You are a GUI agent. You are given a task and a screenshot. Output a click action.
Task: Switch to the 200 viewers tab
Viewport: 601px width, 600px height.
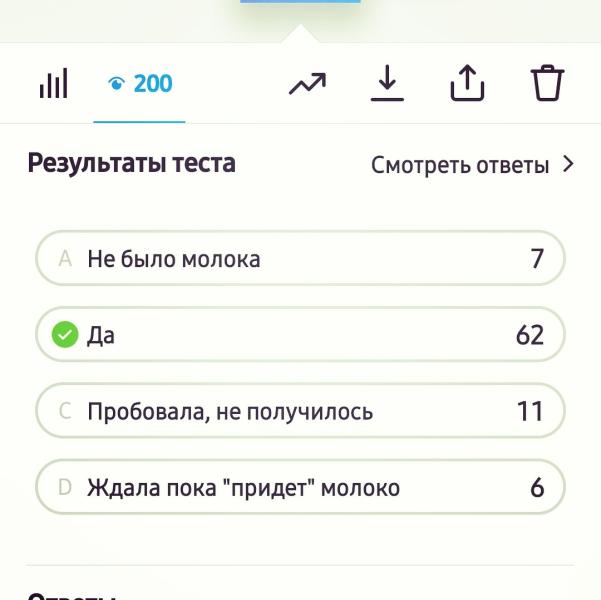(140, 85)
